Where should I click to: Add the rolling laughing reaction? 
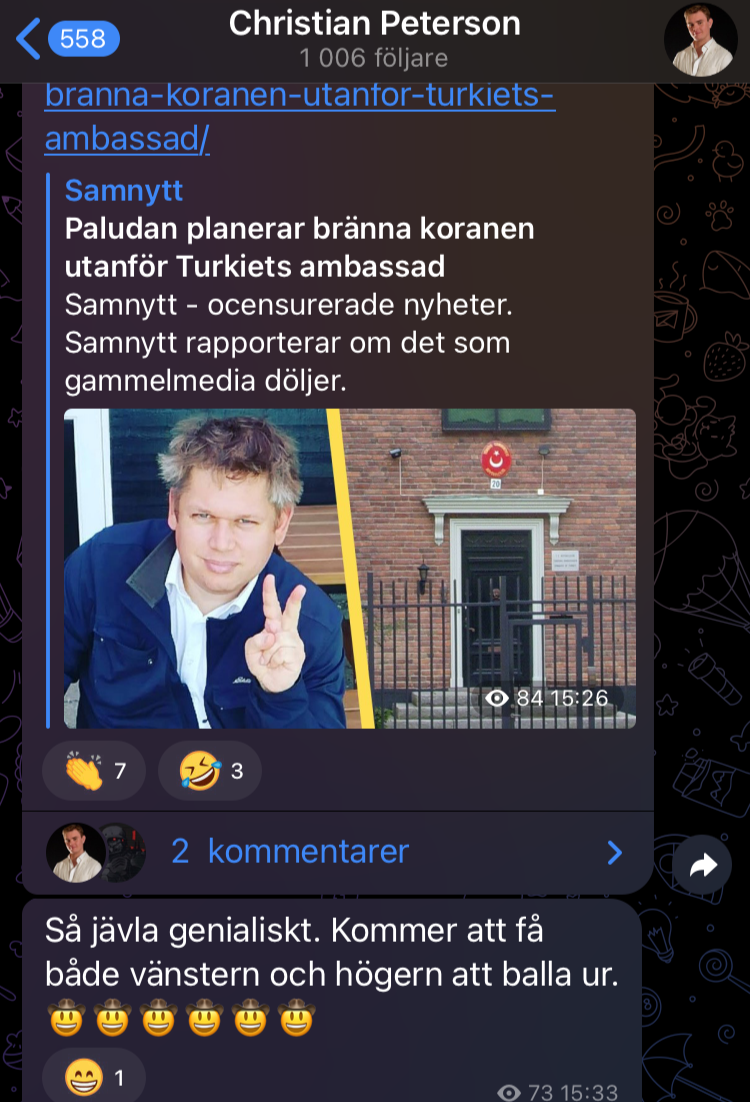point(209,771)
